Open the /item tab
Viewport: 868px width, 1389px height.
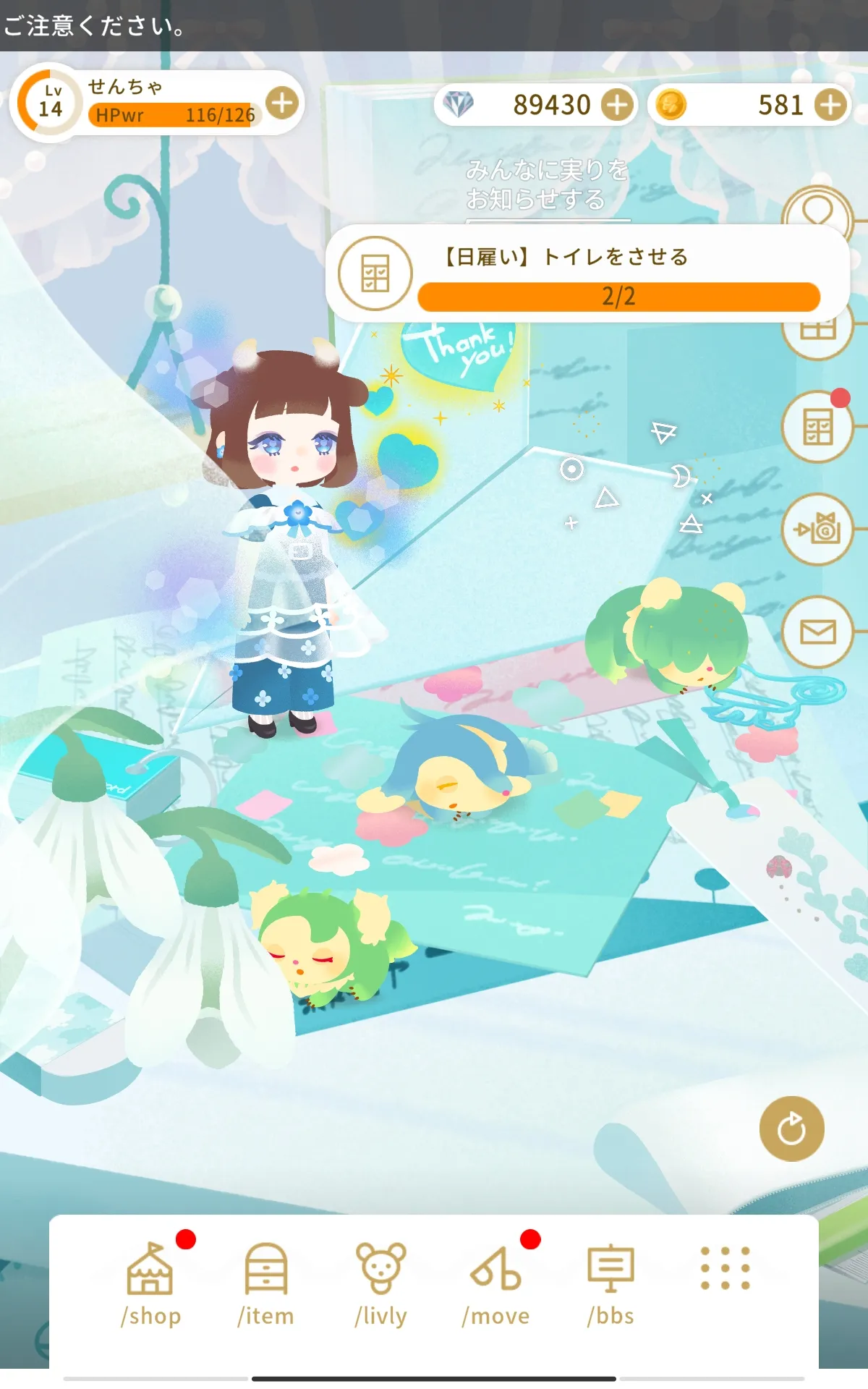pos(265,1283)
